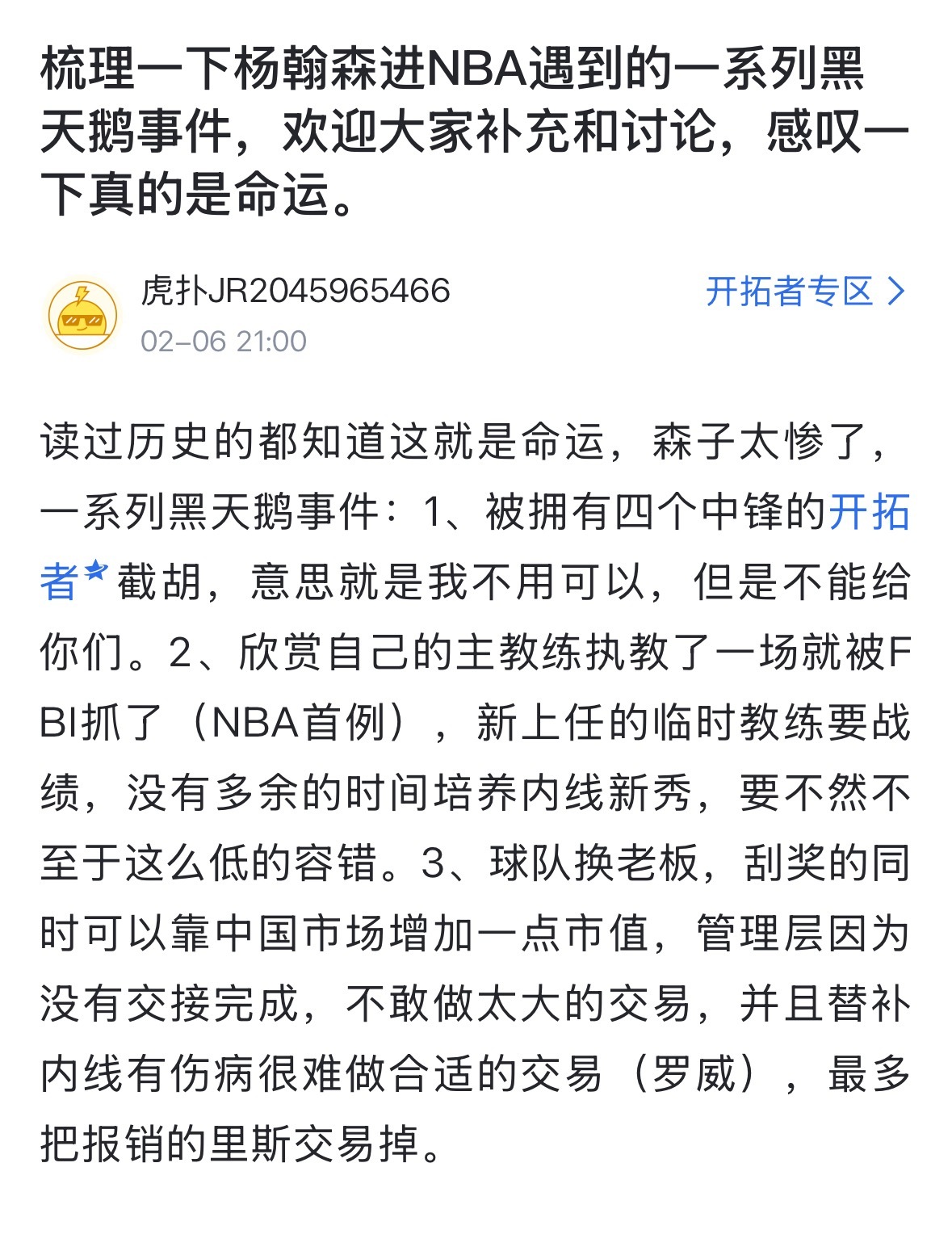Click the lightning bolt on the avatar

coord(83,296)
